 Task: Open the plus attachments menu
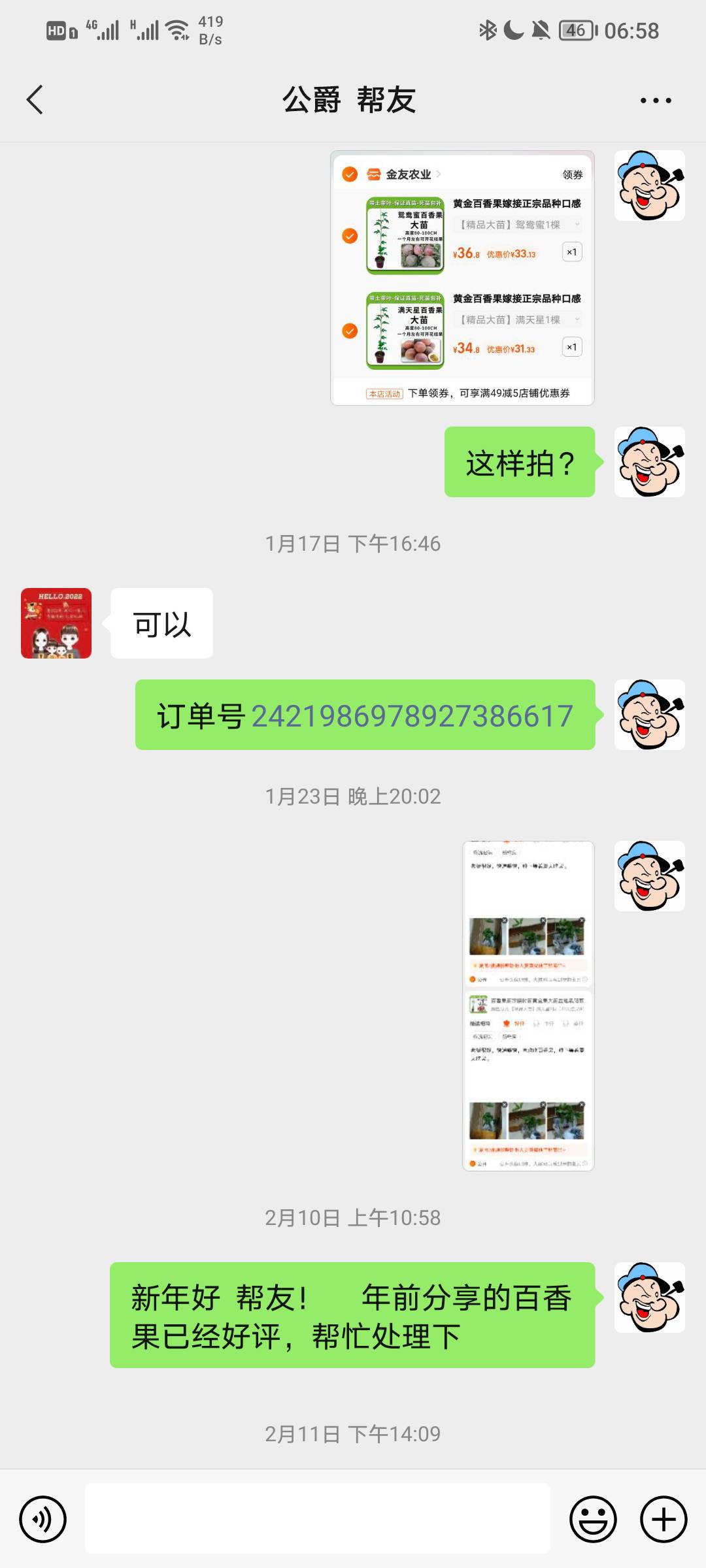tap(663, 1519)
